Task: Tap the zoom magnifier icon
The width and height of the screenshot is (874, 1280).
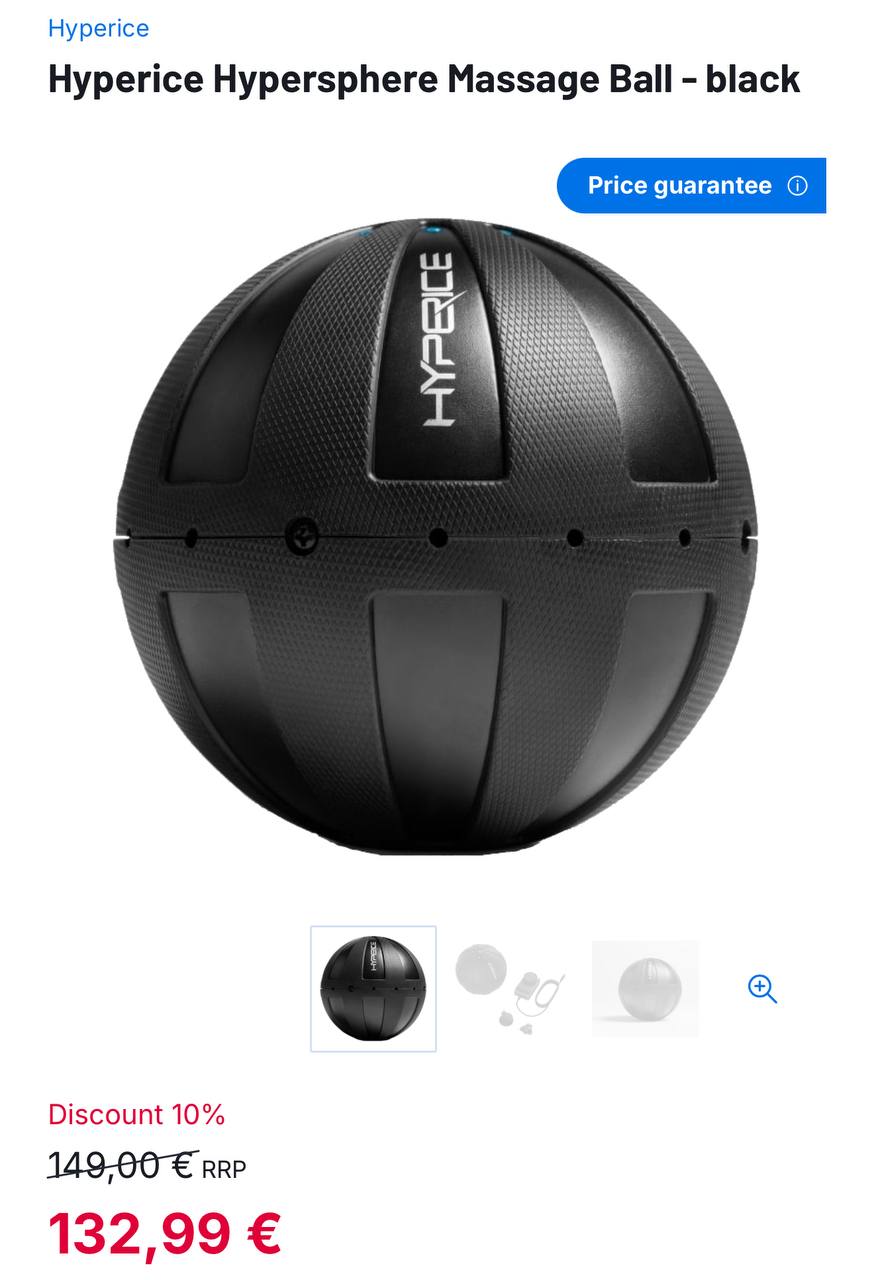Action: 762,988
